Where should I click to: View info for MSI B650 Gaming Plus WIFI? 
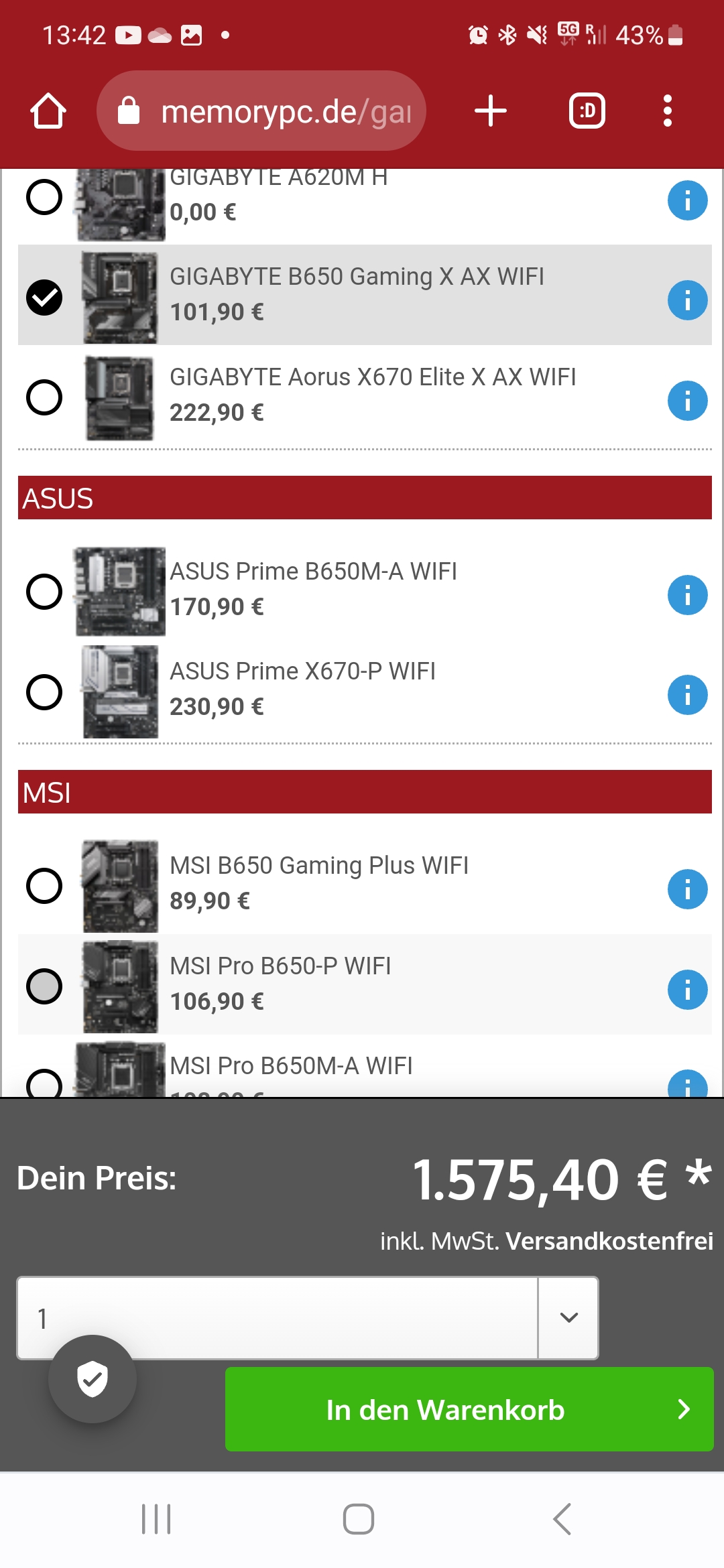pyautogui.click(x=687, y=889)
